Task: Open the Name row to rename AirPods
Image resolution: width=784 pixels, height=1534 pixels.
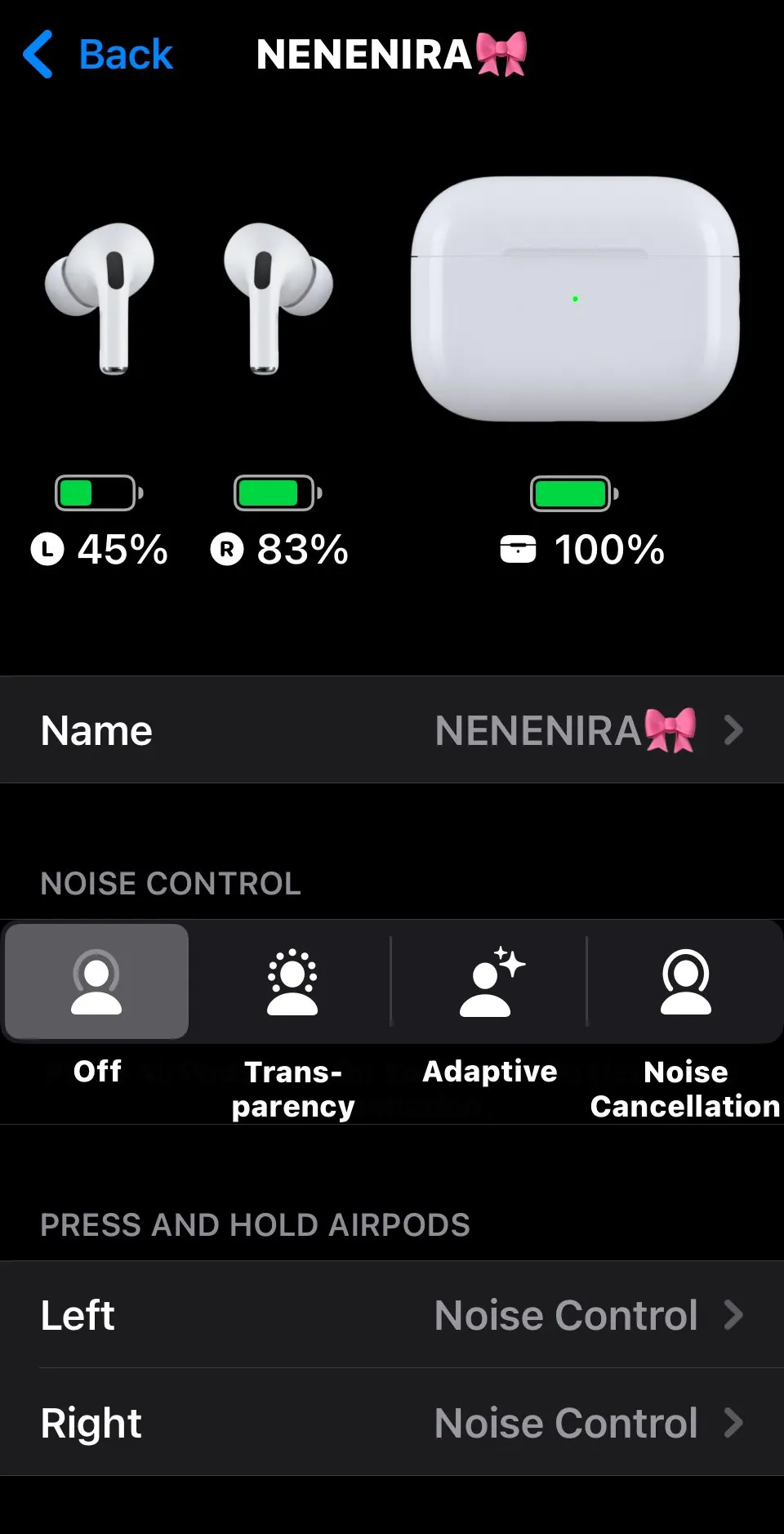Action: click(392, 730)
